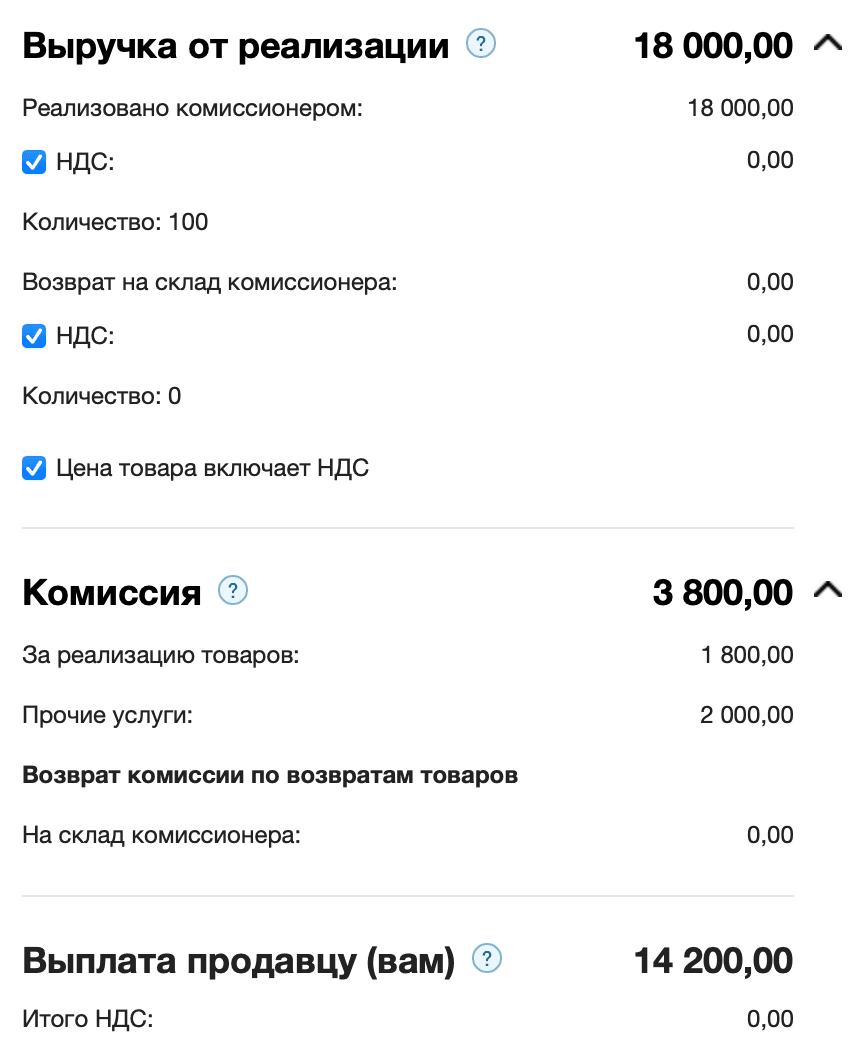Disable НДС for Возврат на склад комиссионера

pyautogui.click(x=34, y=335)
